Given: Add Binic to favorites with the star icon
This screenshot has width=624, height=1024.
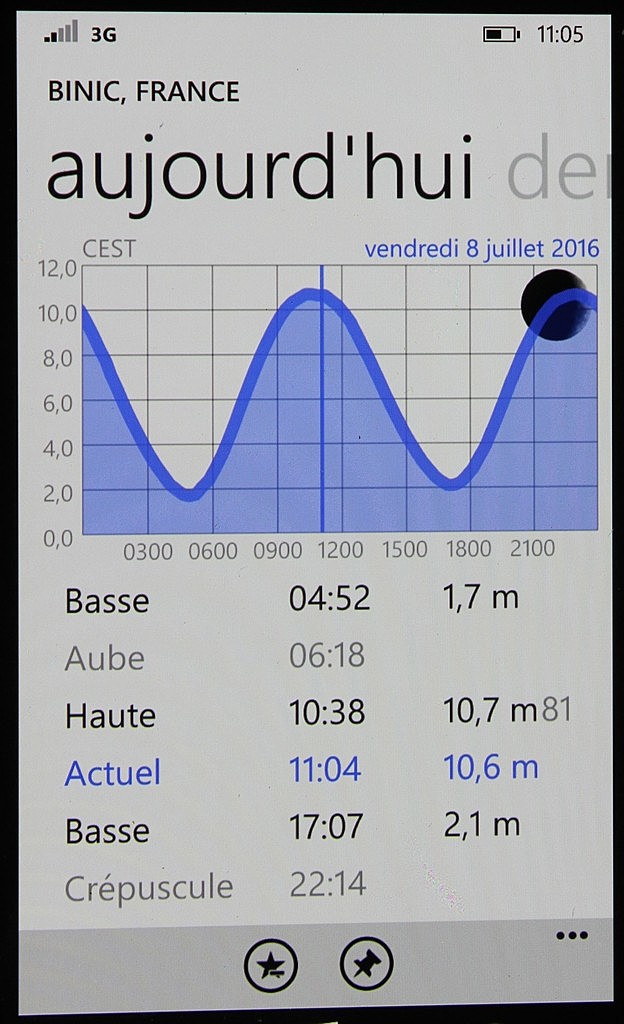Looking at the screenshot, I should pos(271,965).
